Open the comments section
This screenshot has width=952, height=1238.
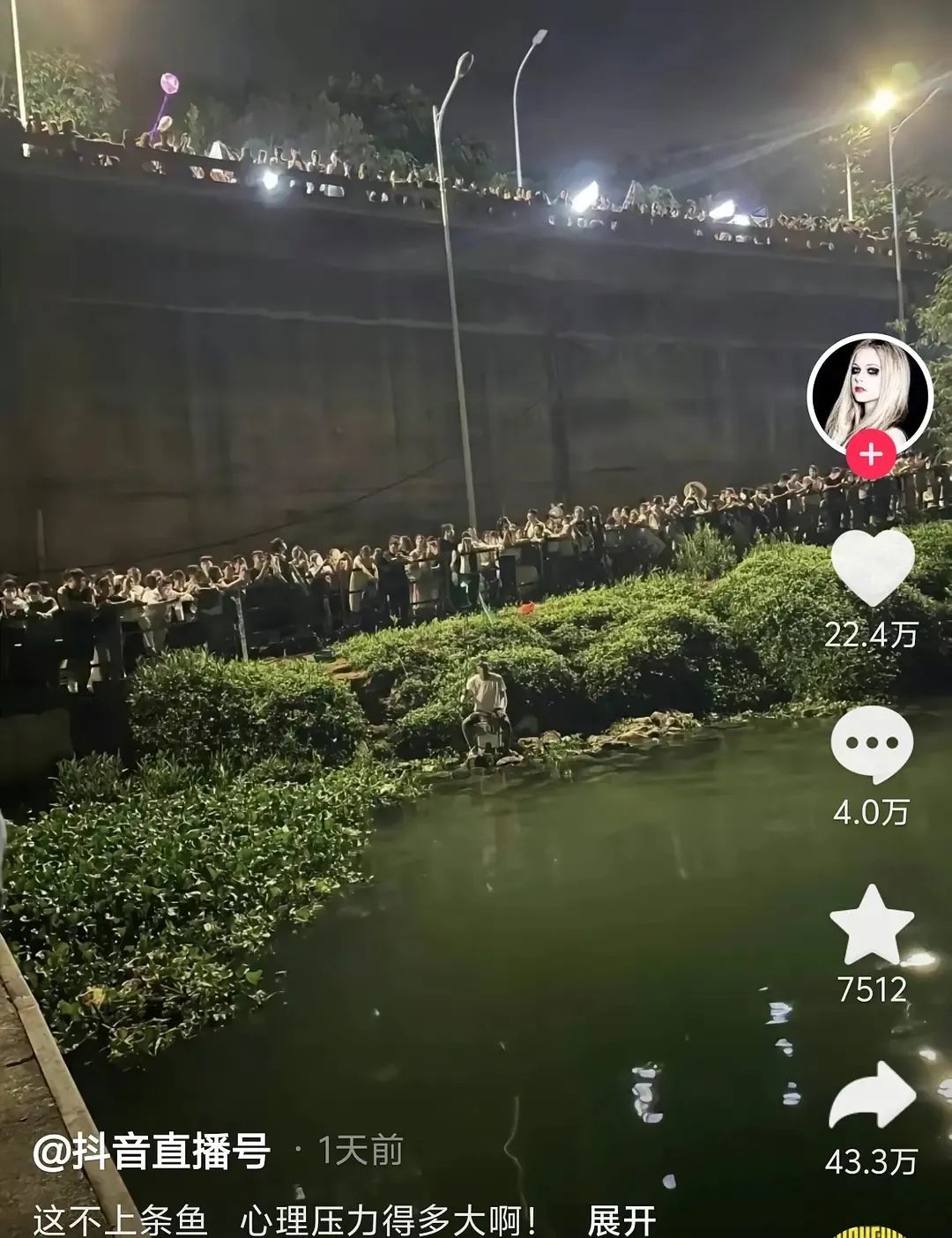pos(871,745)
